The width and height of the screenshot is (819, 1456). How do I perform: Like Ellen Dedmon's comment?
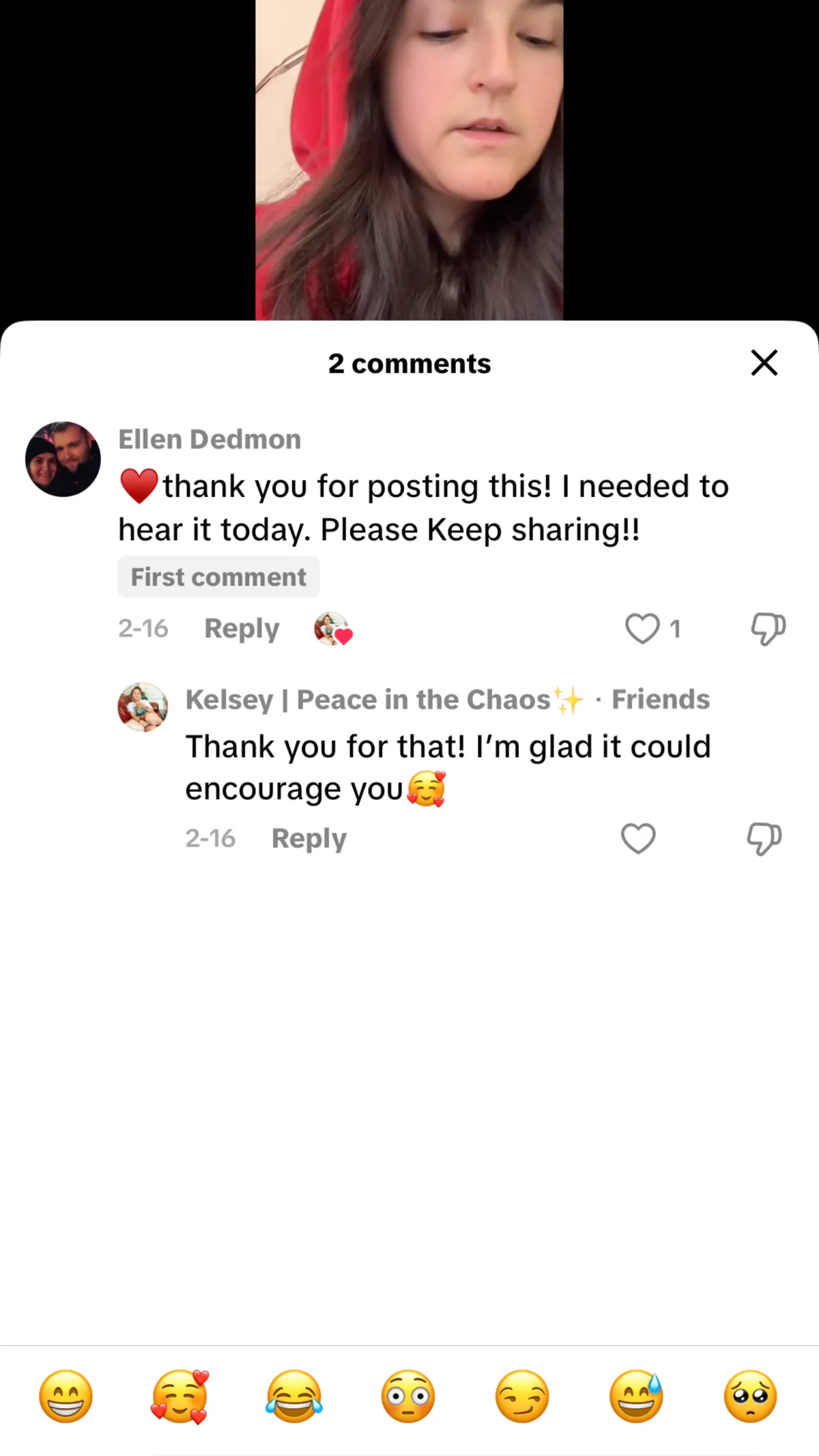coord(642,628)
